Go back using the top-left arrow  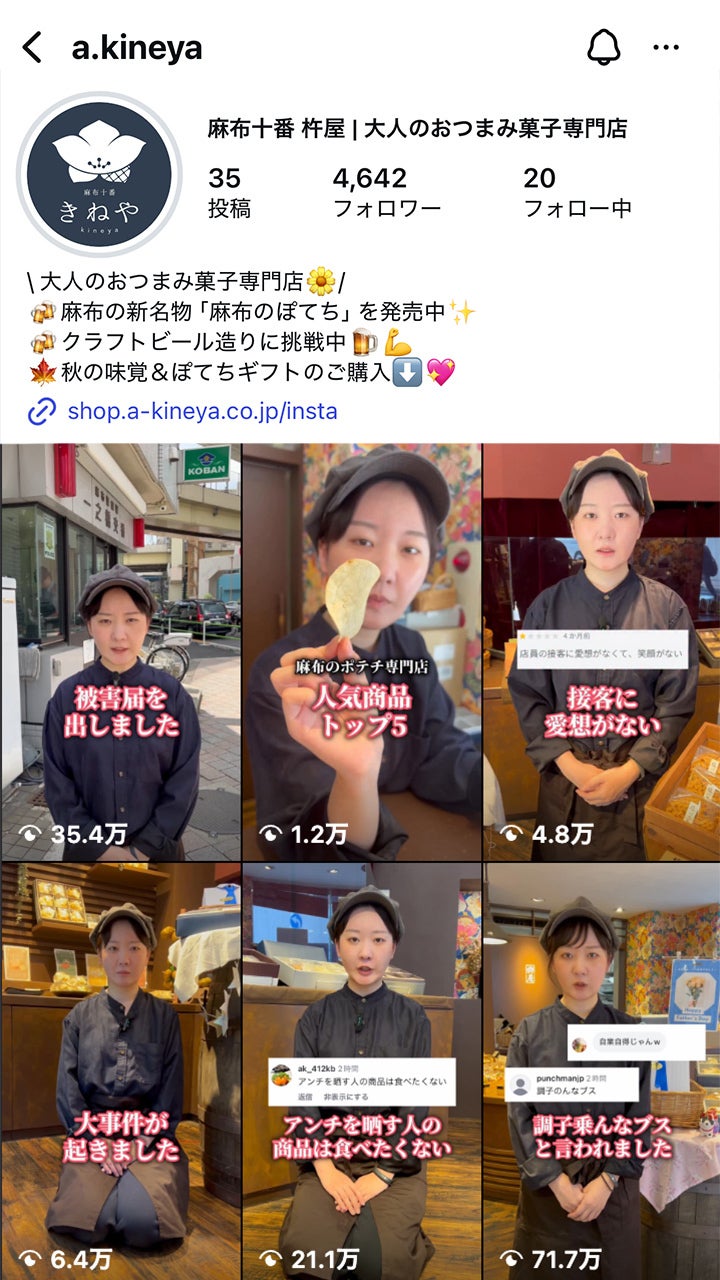point(33,47)
